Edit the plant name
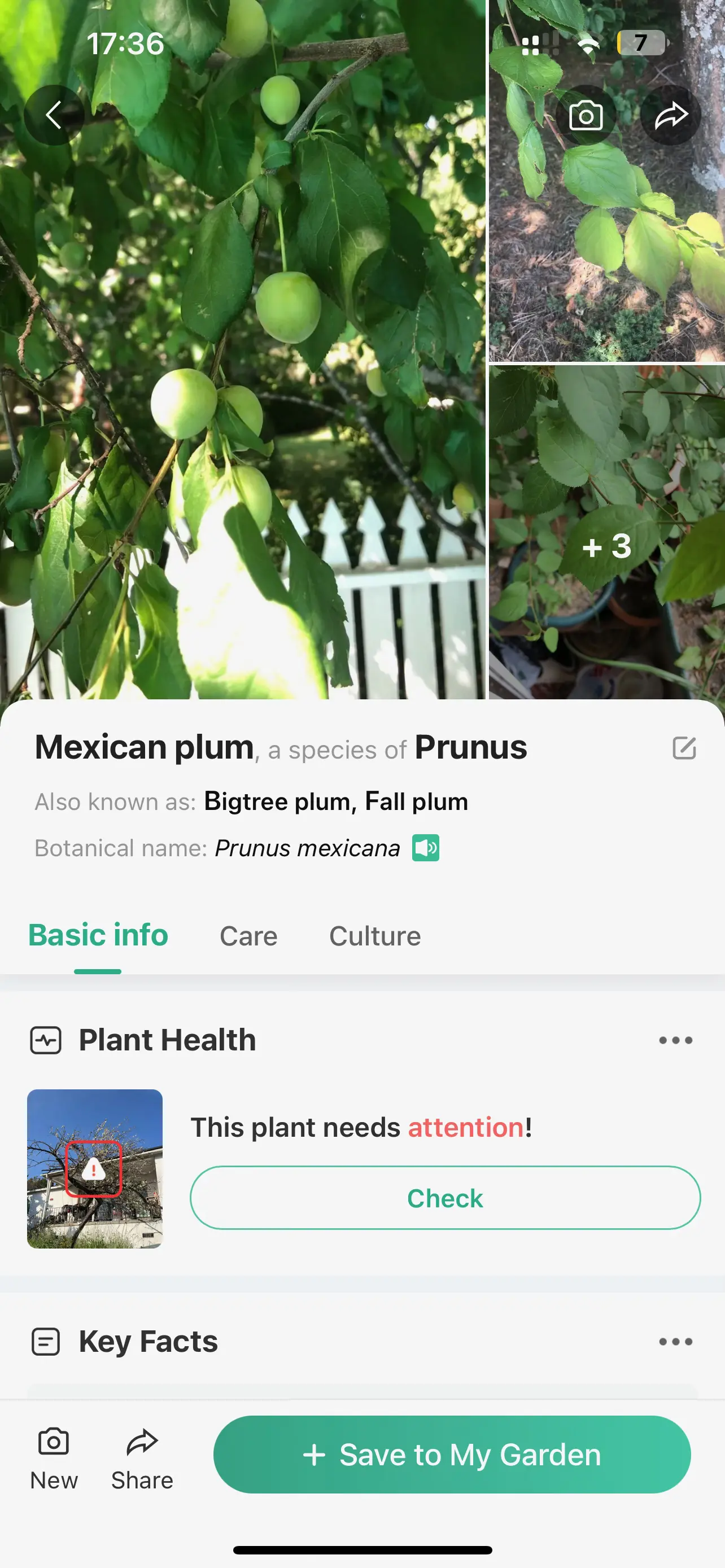Image resolution: width=725 pixels, height=1568 pixels. (684, 748)
